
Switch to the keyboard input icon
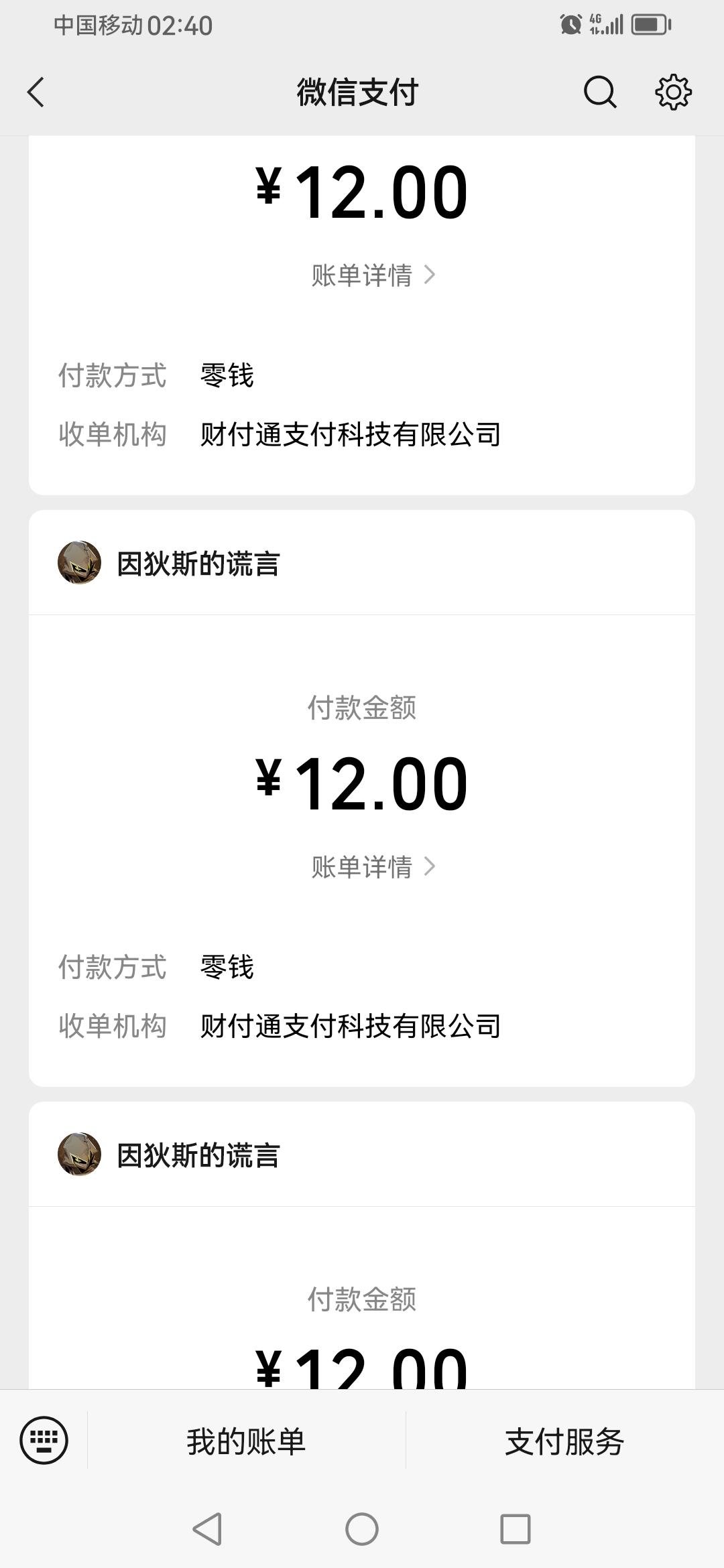tap(44, 1440)
